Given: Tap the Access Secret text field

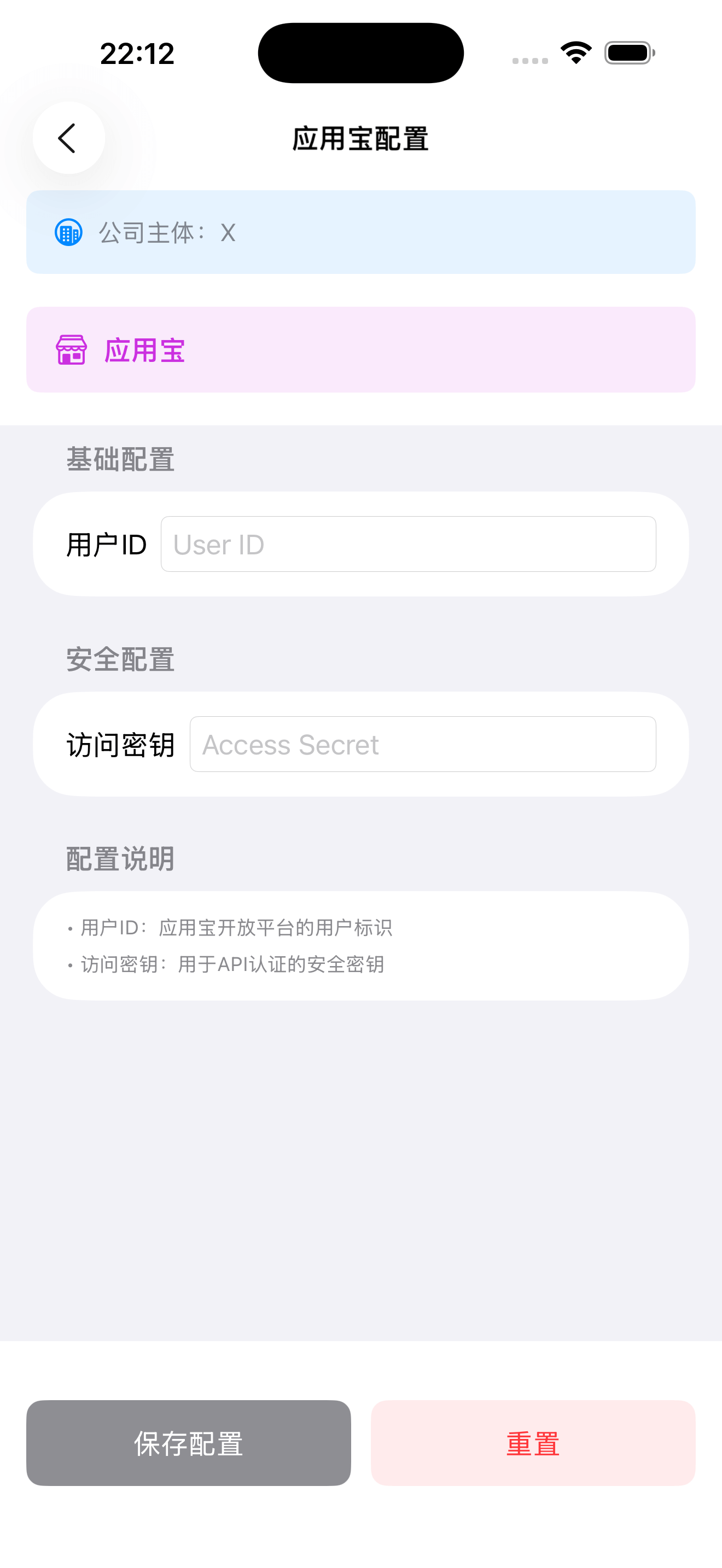Looking at the screenshot, I should (x=422, y=744).
